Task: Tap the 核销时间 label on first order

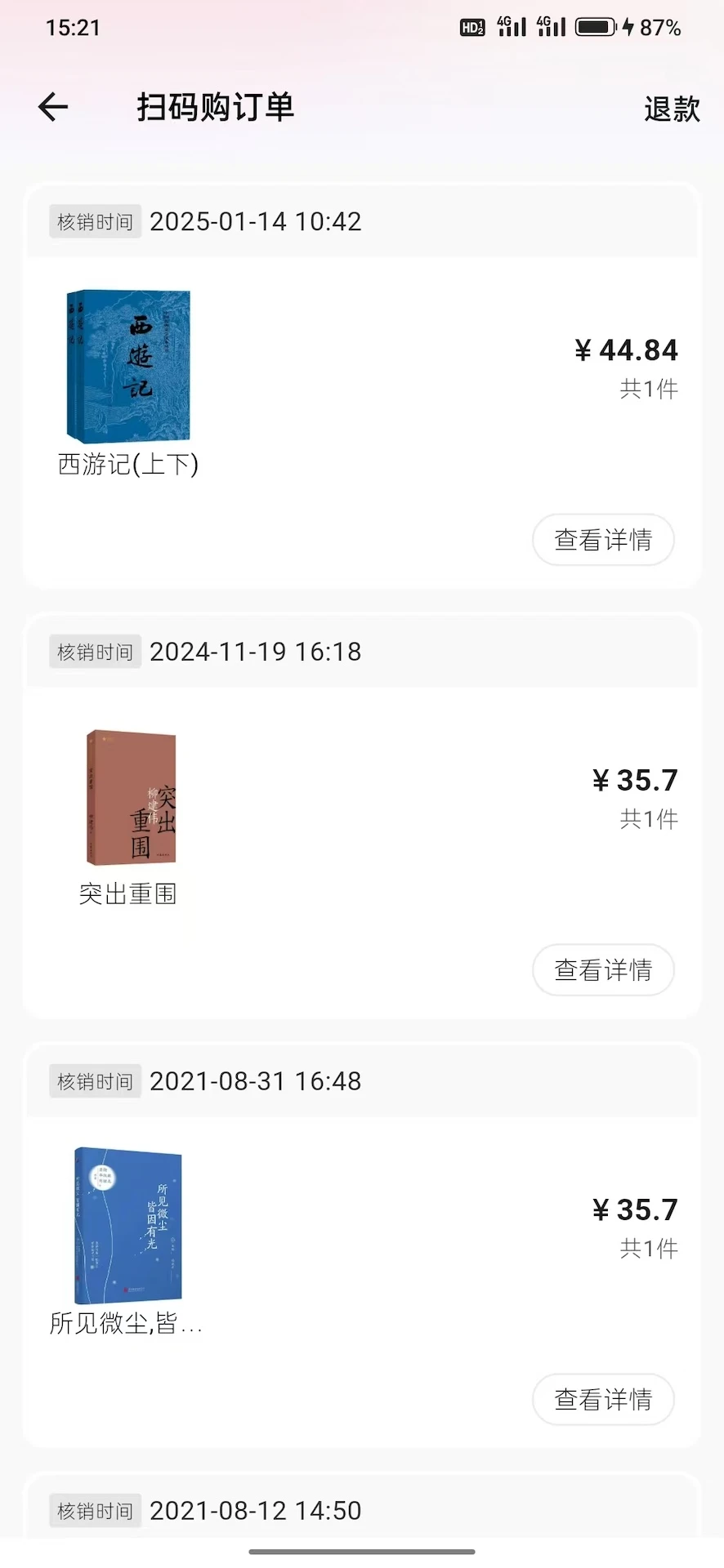Action: click(94, 220)
